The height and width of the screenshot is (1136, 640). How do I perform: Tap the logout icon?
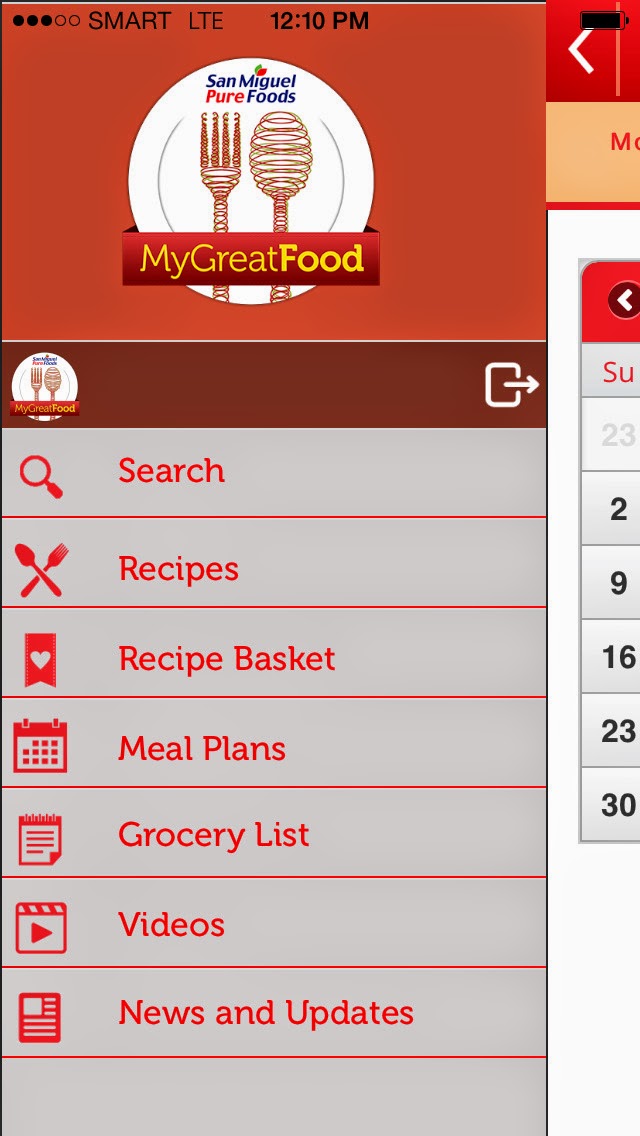tap(511, 385)
